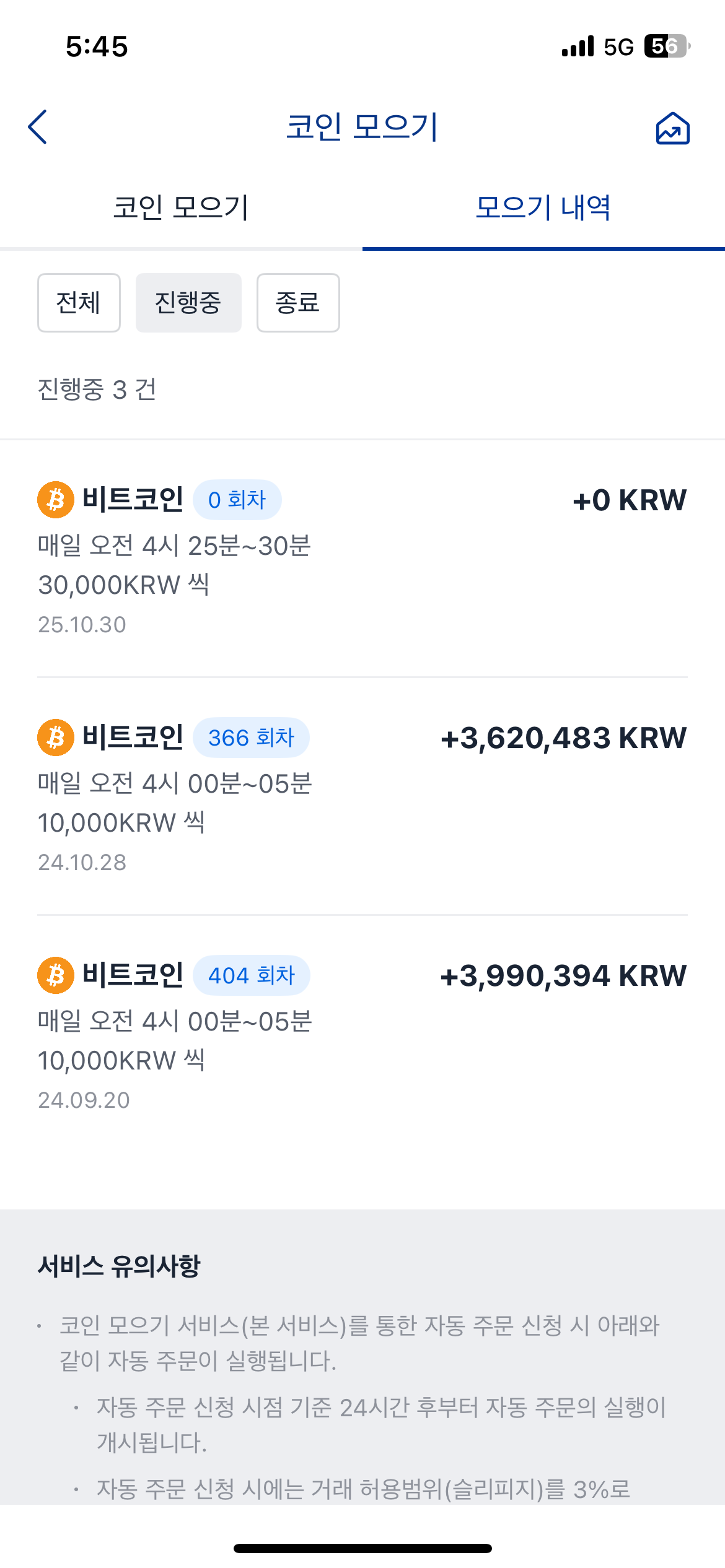The height and width of the screenshot is (1568, 725).
Task: Tap the Bitcoin icon on the 366 회차 entry
Action: pyautogui.click(x=56, y=737)
